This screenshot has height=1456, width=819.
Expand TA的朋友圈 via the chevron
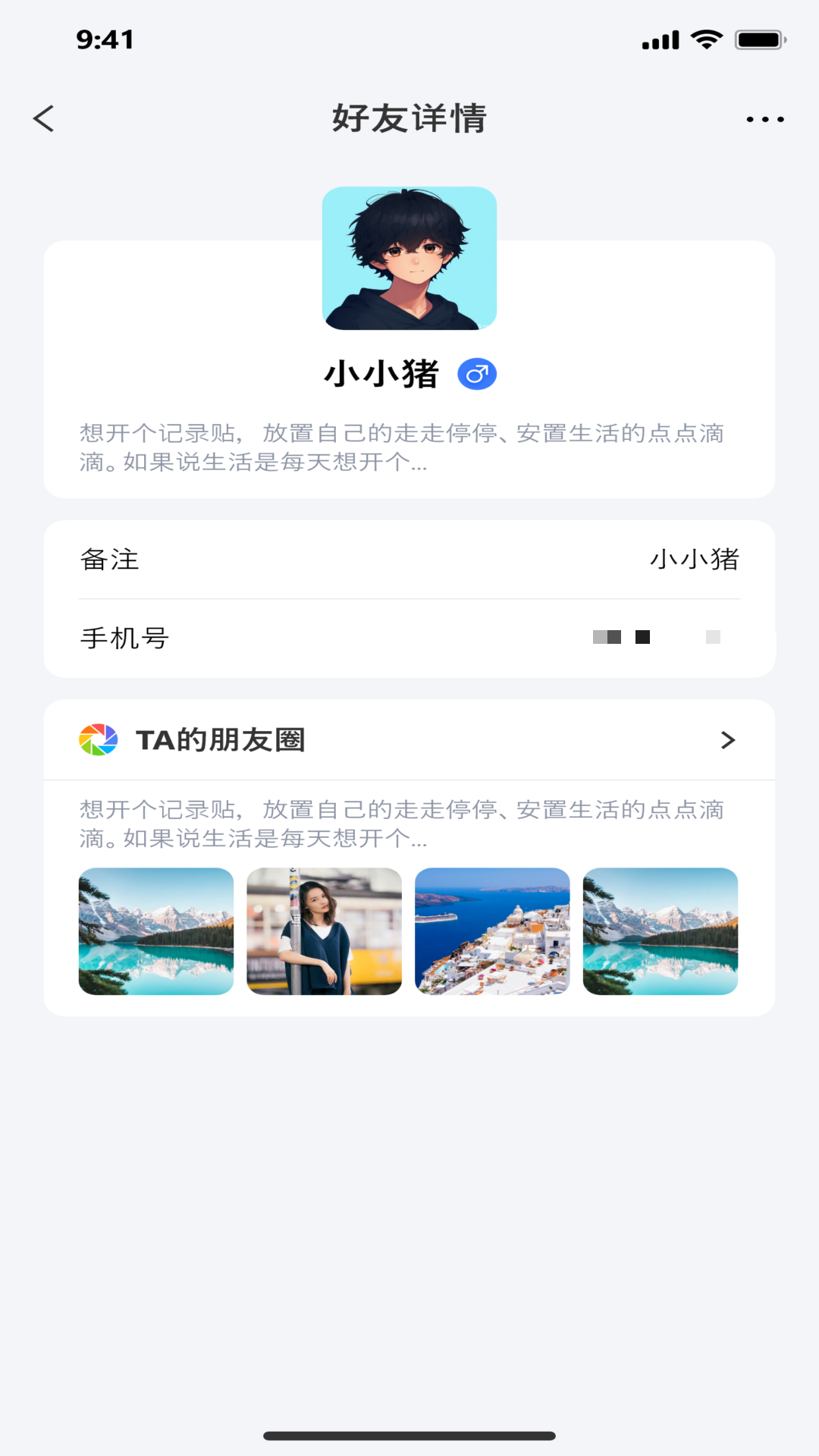tap(726, 740)
